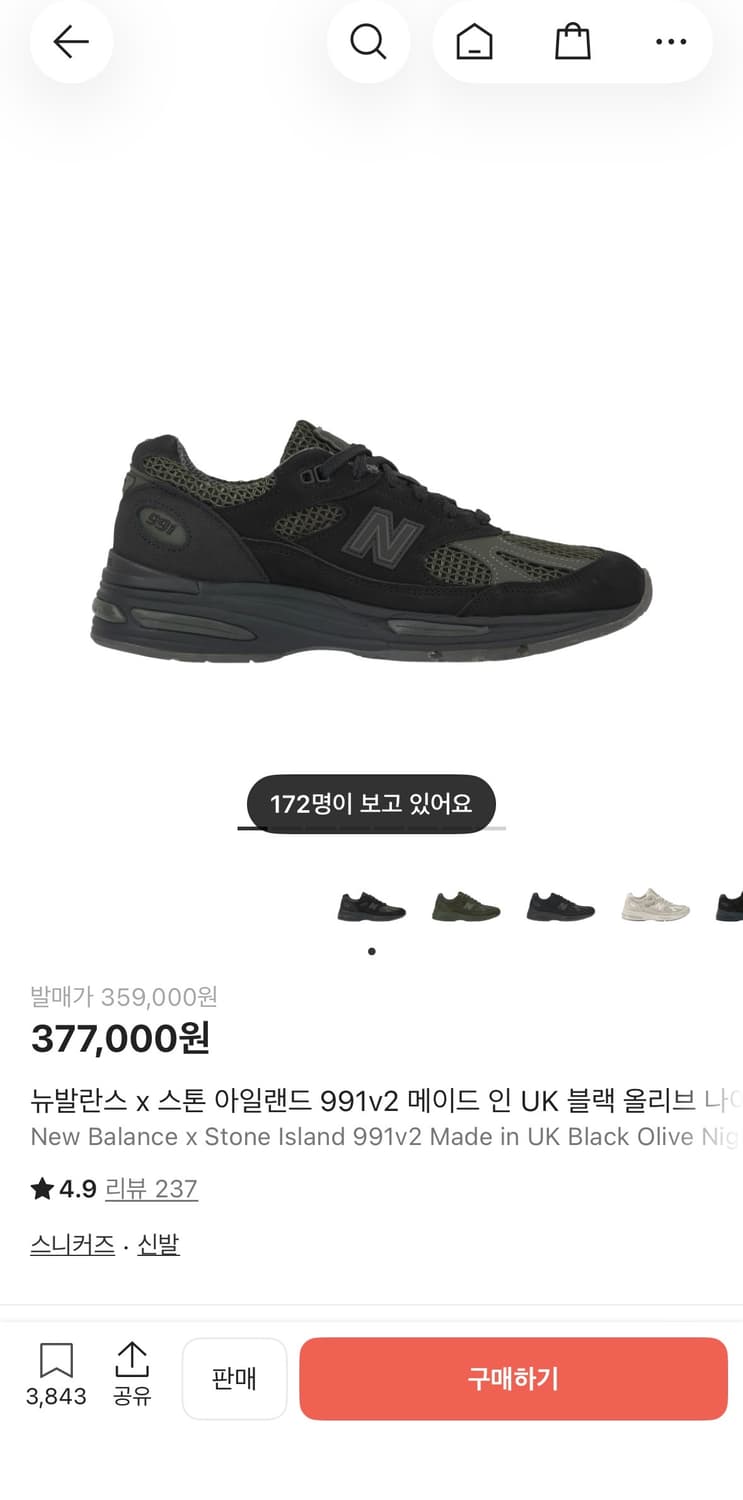The width and height of the screenshot is (743, 1500).
Task: Open the shopping bag icon
Action: point(571,42)
